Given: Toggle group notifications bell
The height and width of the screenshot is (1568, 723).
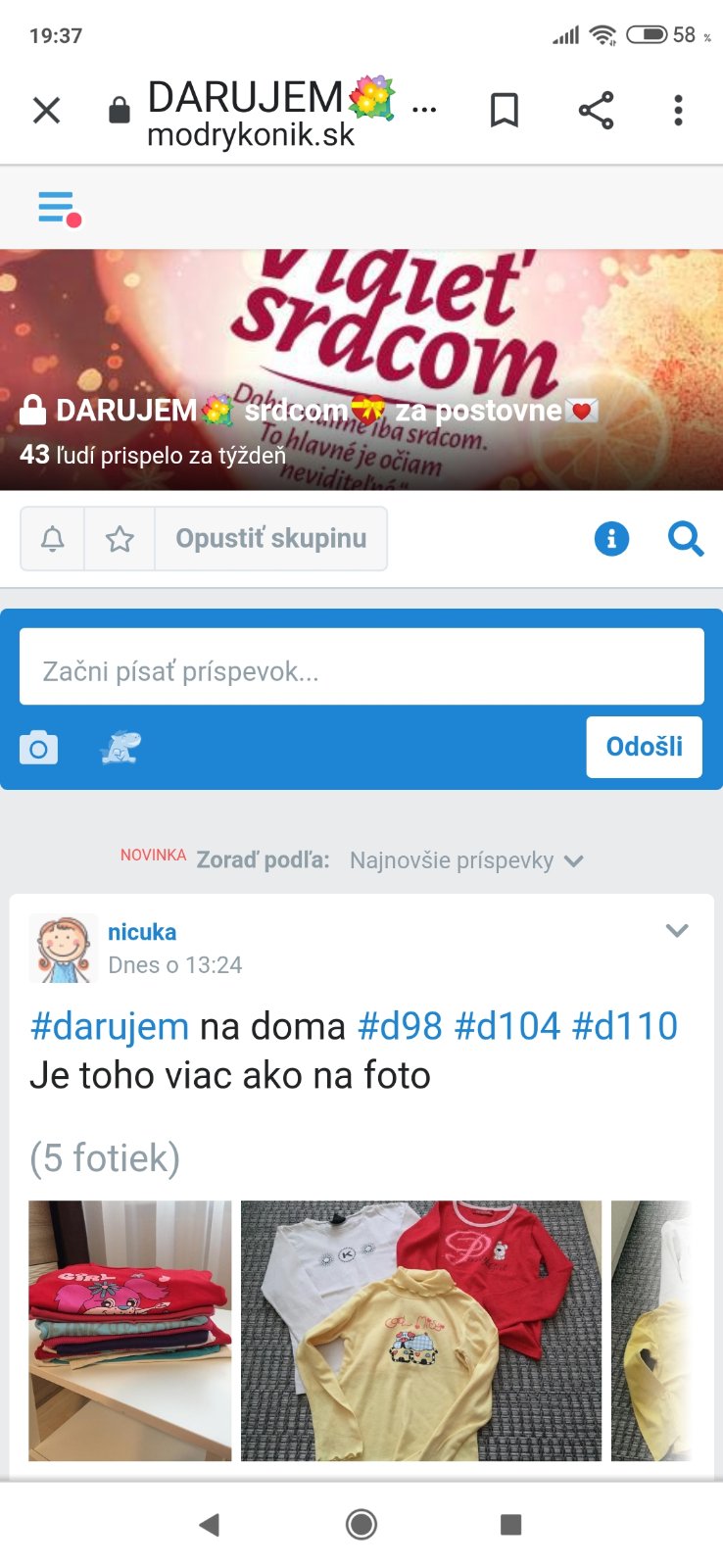Looking at the screenshot, I should click(x=53, y=538).
